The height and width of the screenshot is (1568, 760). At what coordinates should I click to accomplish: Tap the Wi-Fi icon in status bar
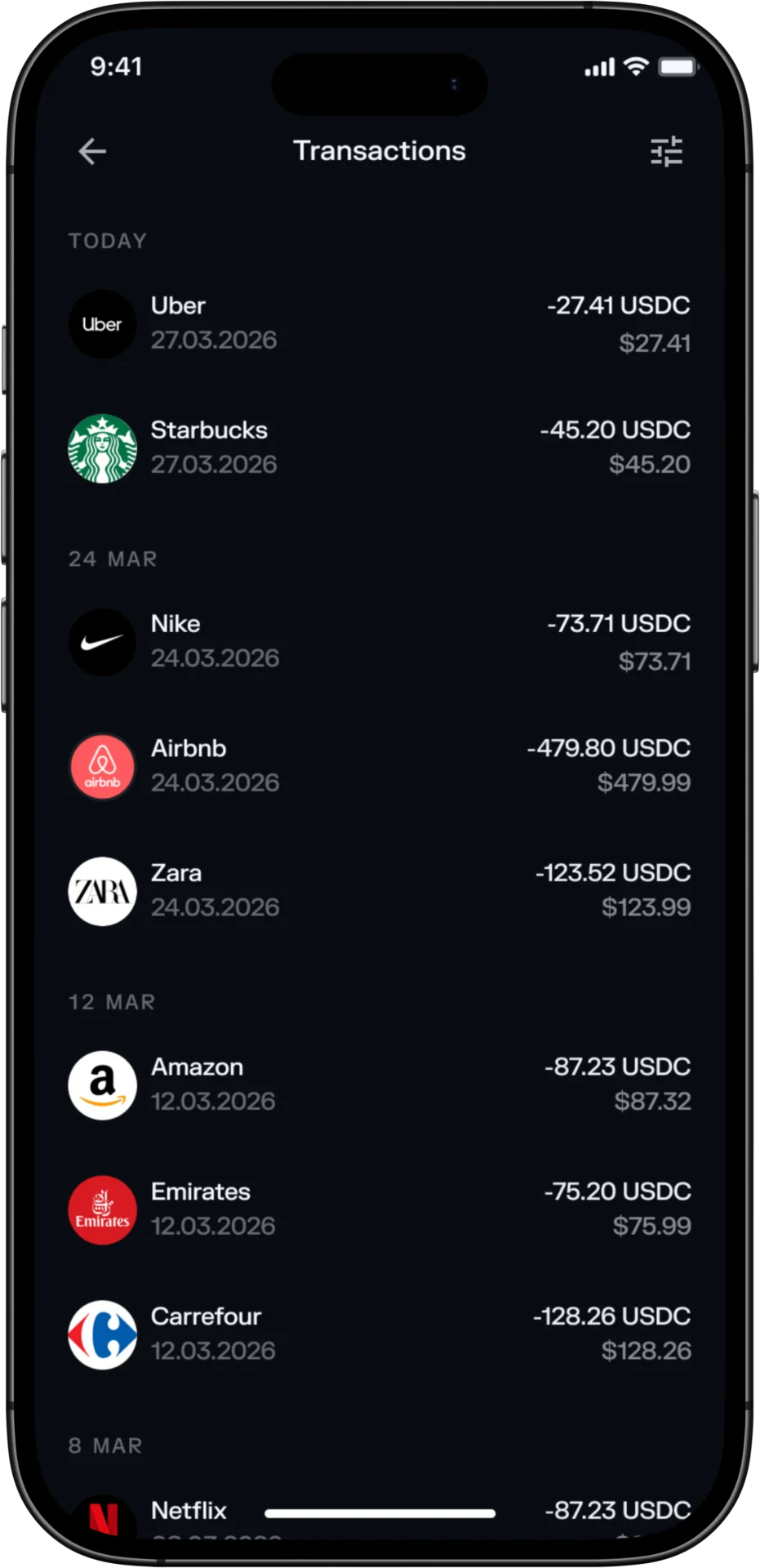tap(636, 67)
